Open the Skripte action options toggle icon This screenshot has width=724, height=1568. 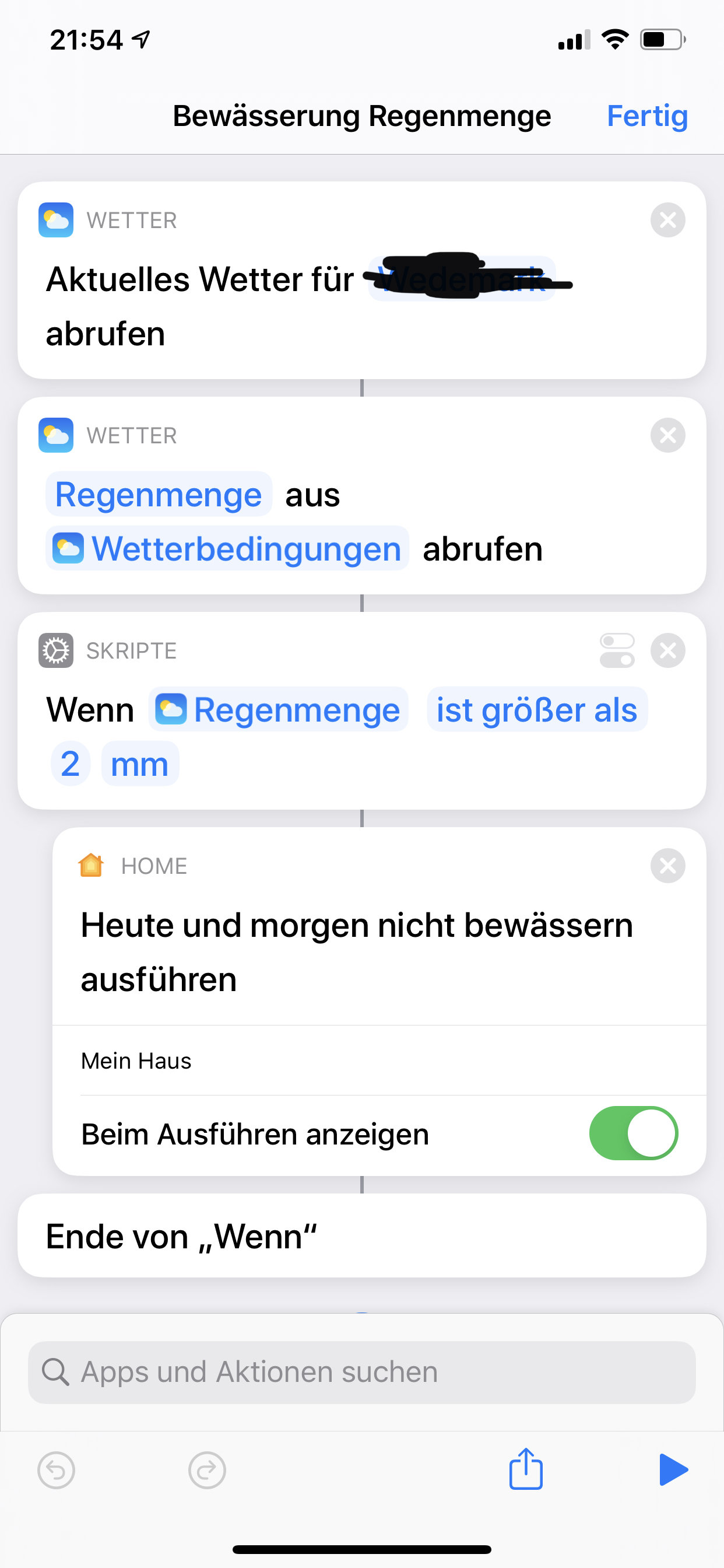(617, 650)
